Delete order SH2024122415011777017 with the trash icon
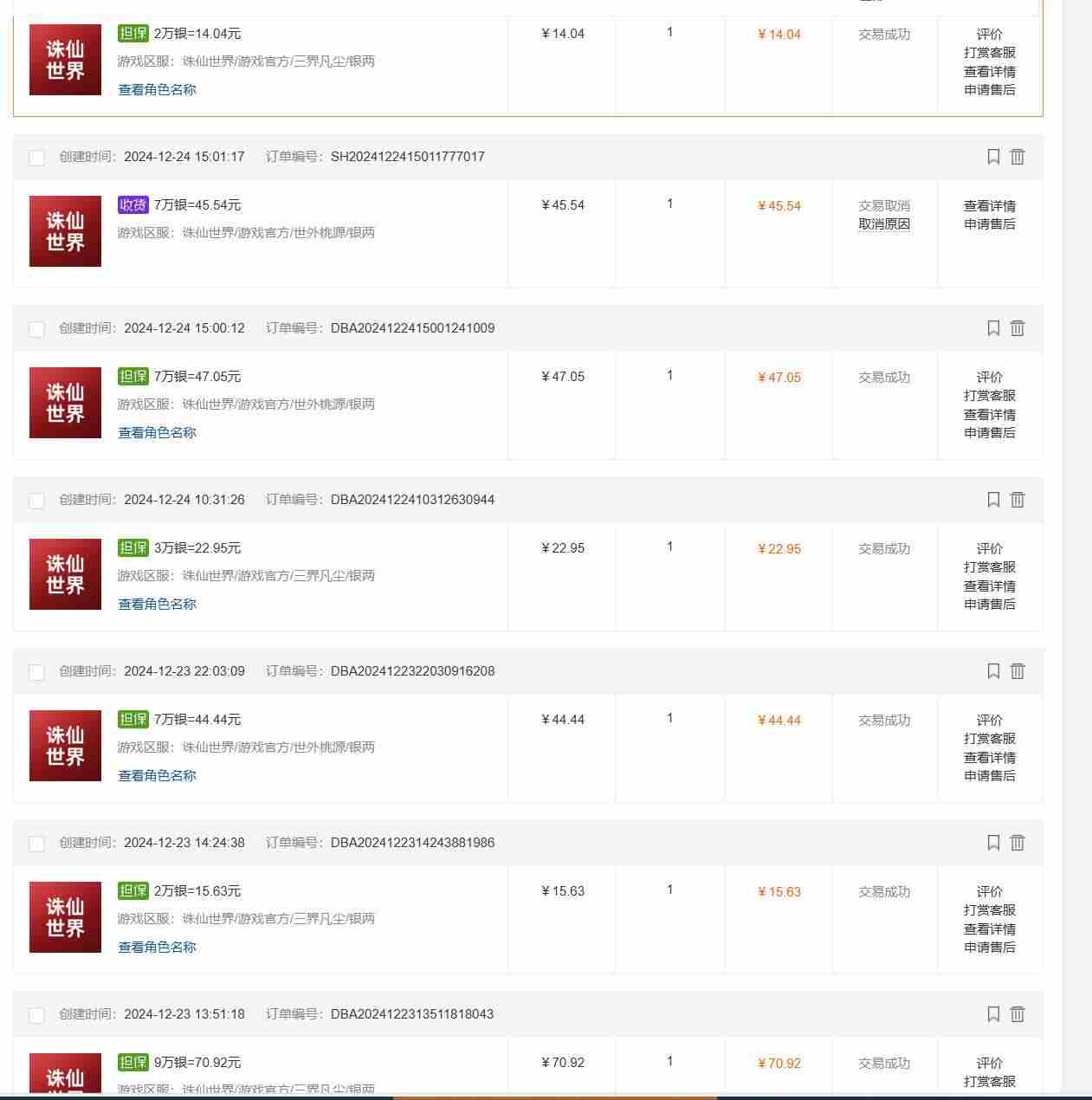 tap(1018, 157)
